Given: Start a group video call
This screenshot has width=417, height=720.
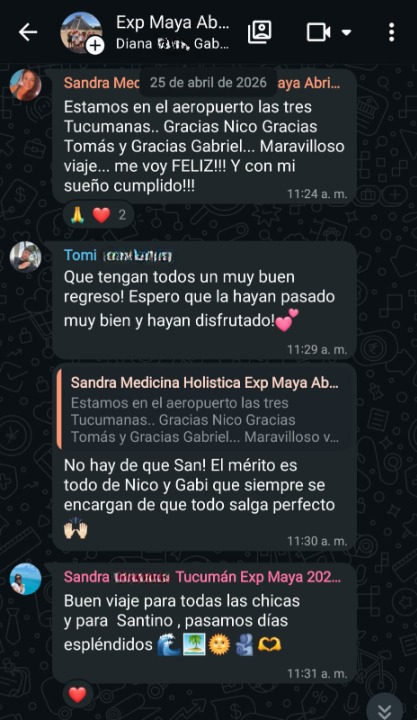Looking at the screenshot, I should pyautogui.click(x=318, y=32).
